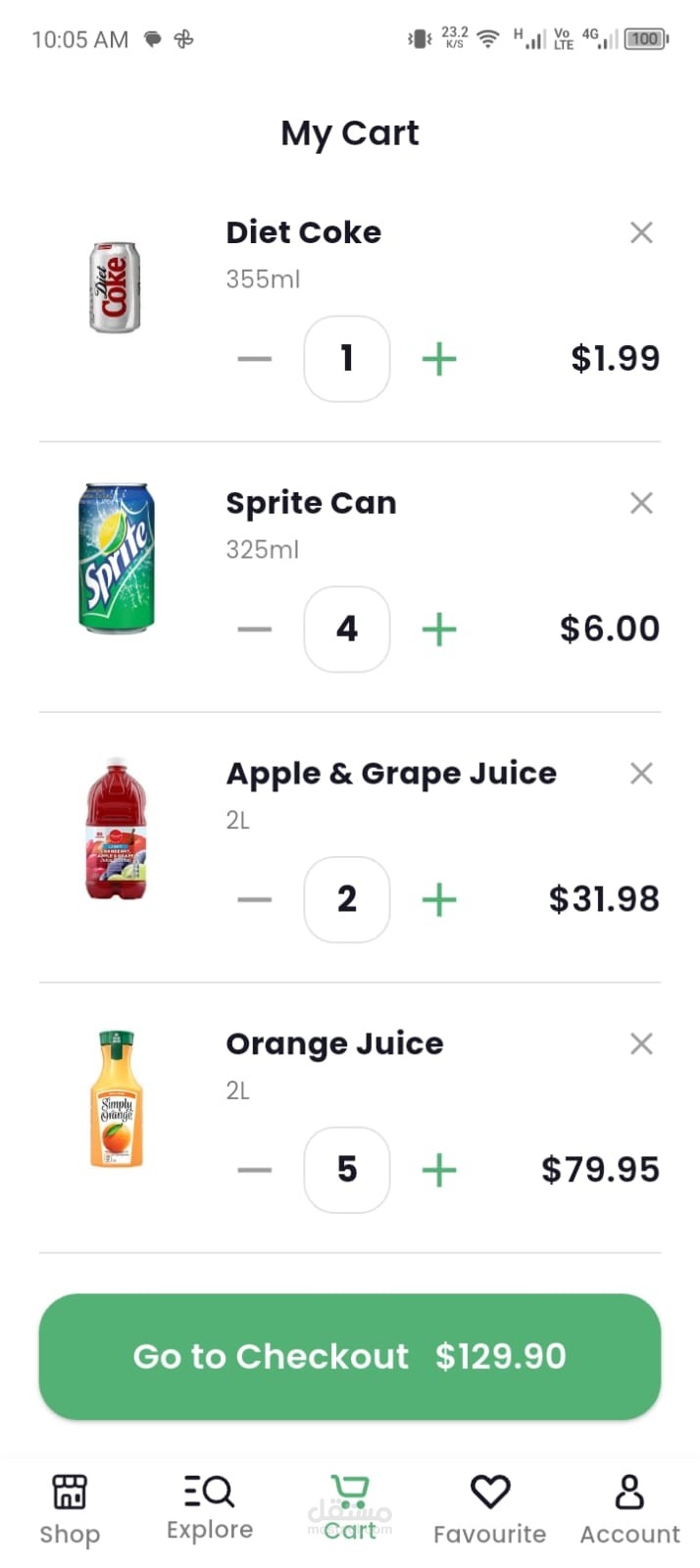
Task: Remove Sprite Can from the cart
Action: point(641,503)
